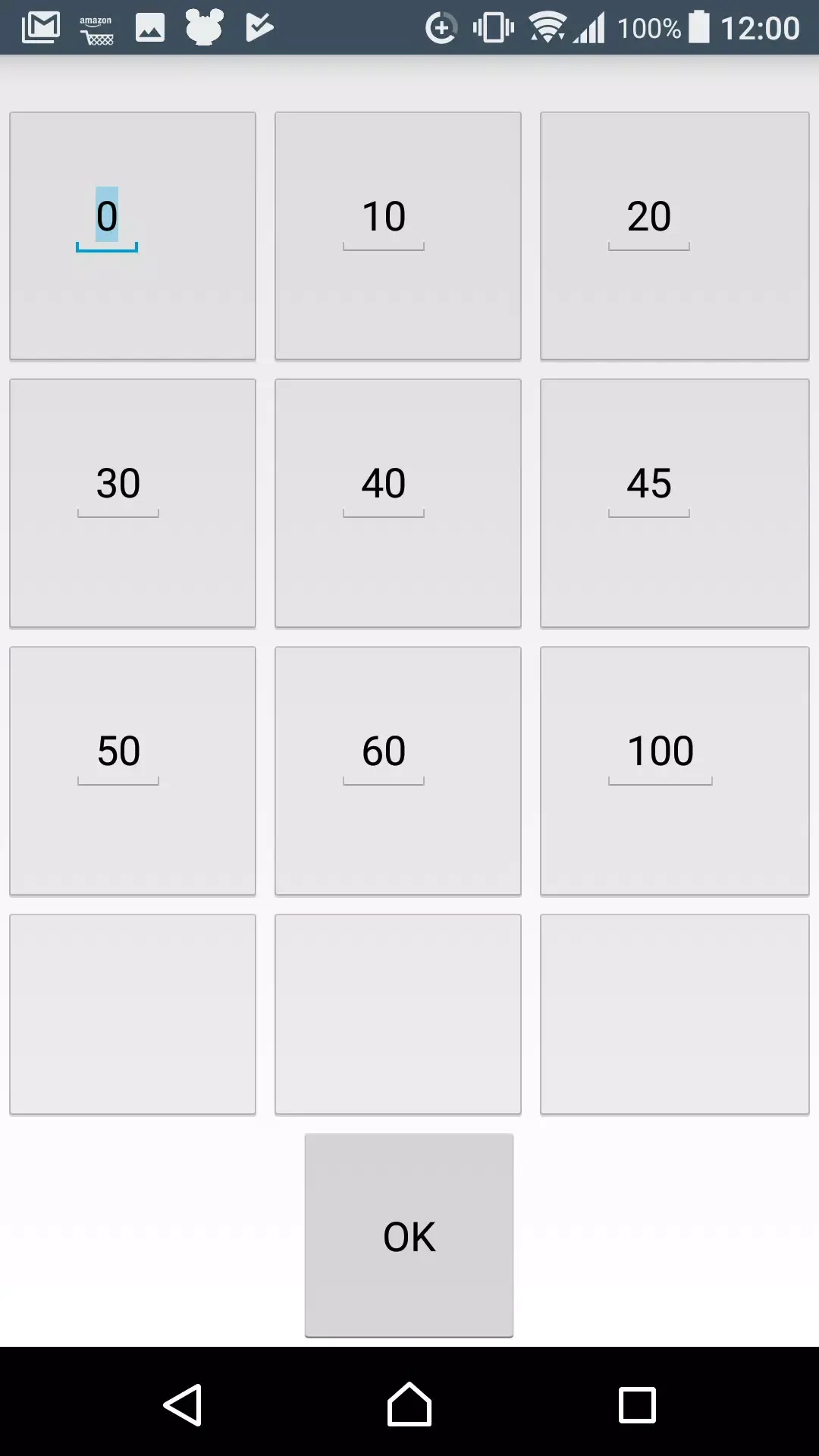Select the field with value 10

[x=384, y=218]
